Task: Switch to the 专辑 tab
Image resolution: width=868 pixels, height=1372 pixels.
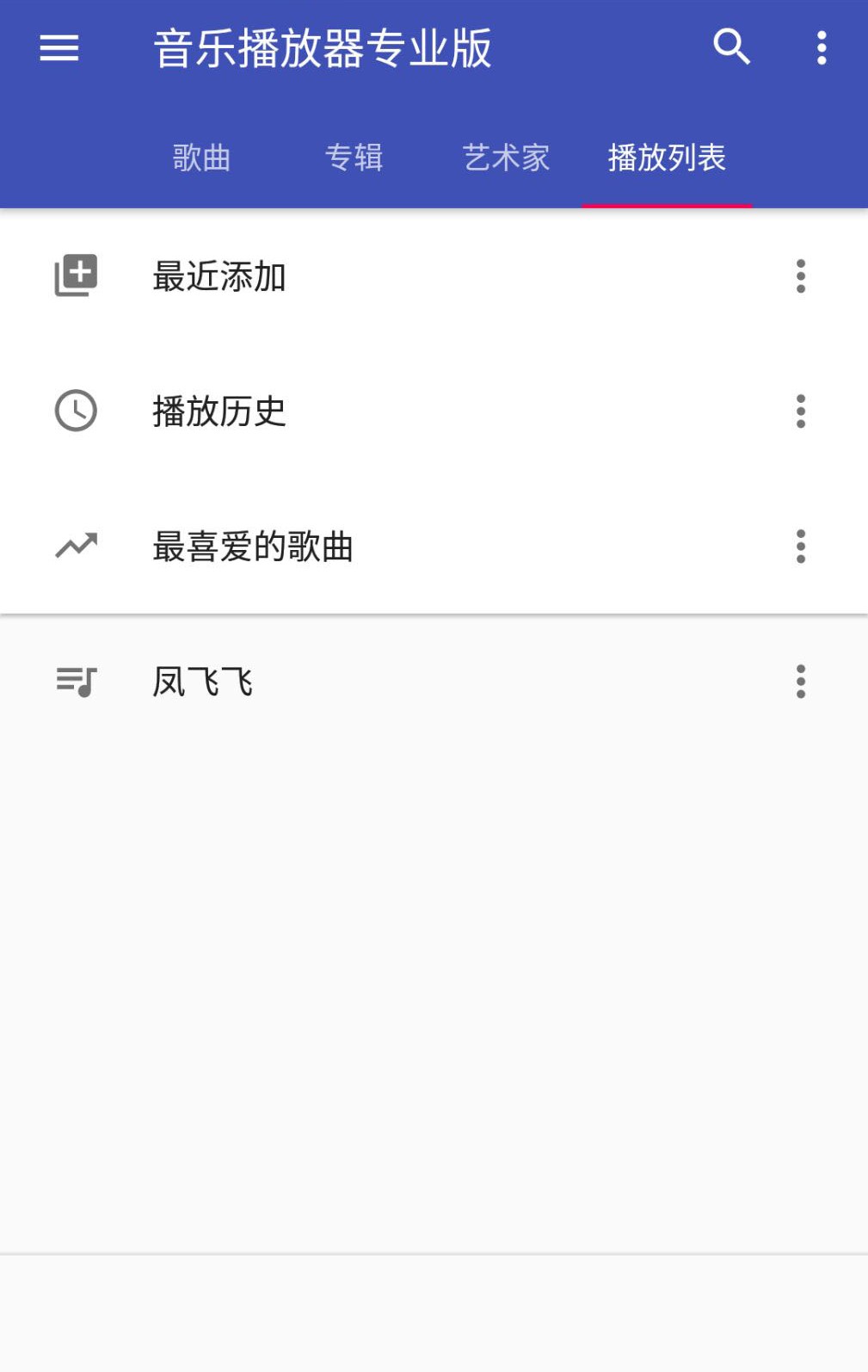Action: 354,158
